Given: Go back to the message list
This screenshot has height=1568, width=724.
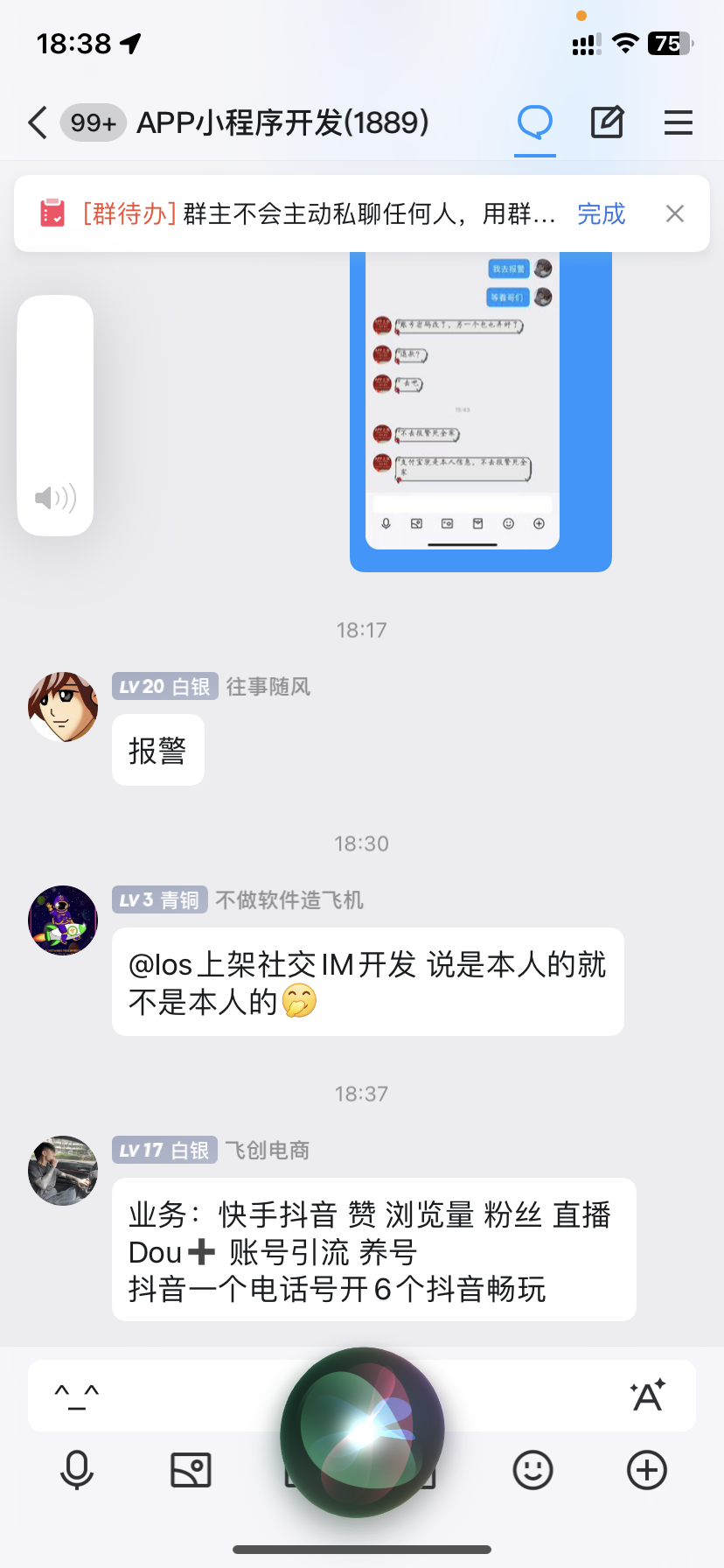Looking at the screenshot, I should point(37,122).
